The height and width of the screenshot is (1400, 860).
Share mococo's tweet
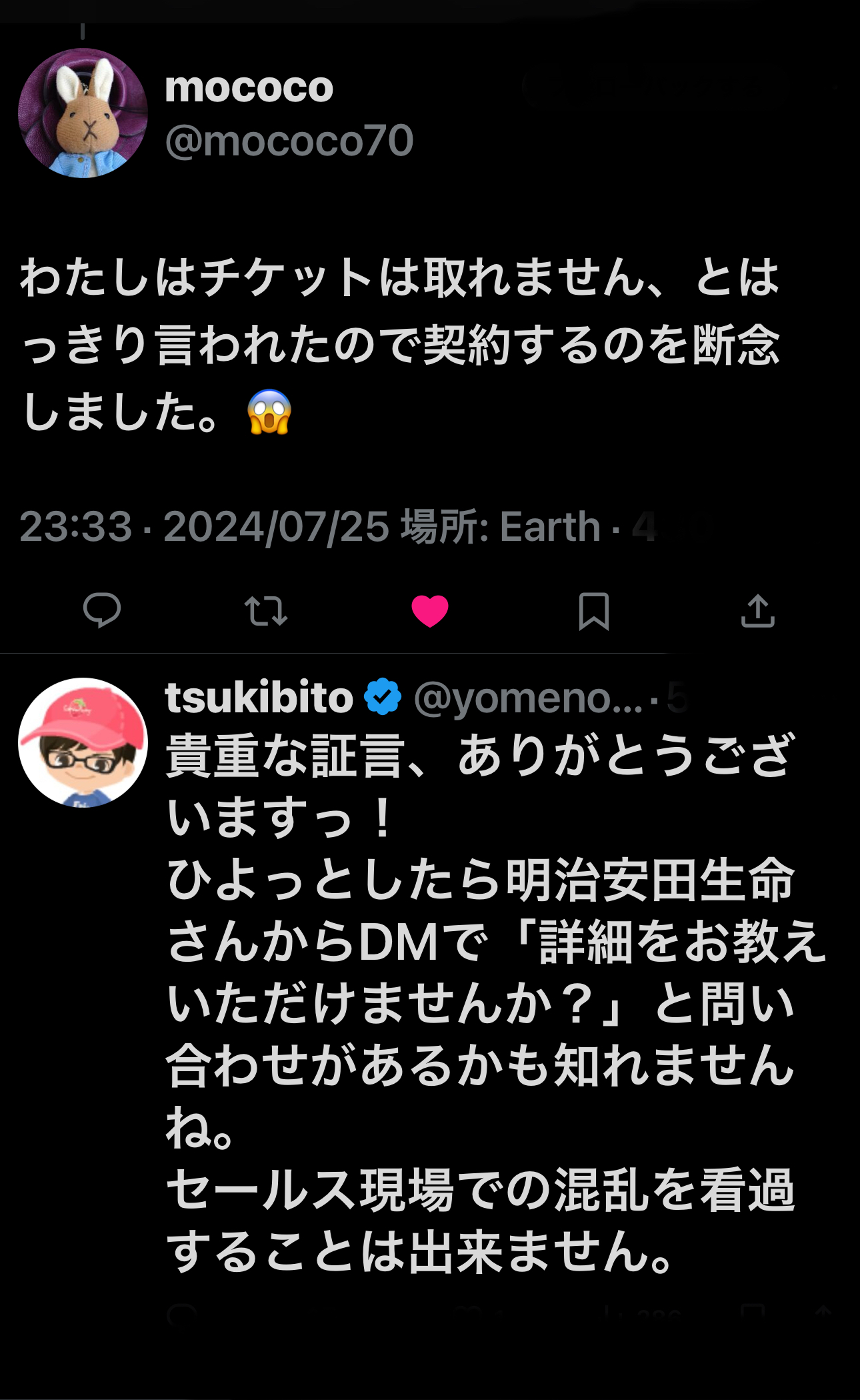(x=757, y=610)
